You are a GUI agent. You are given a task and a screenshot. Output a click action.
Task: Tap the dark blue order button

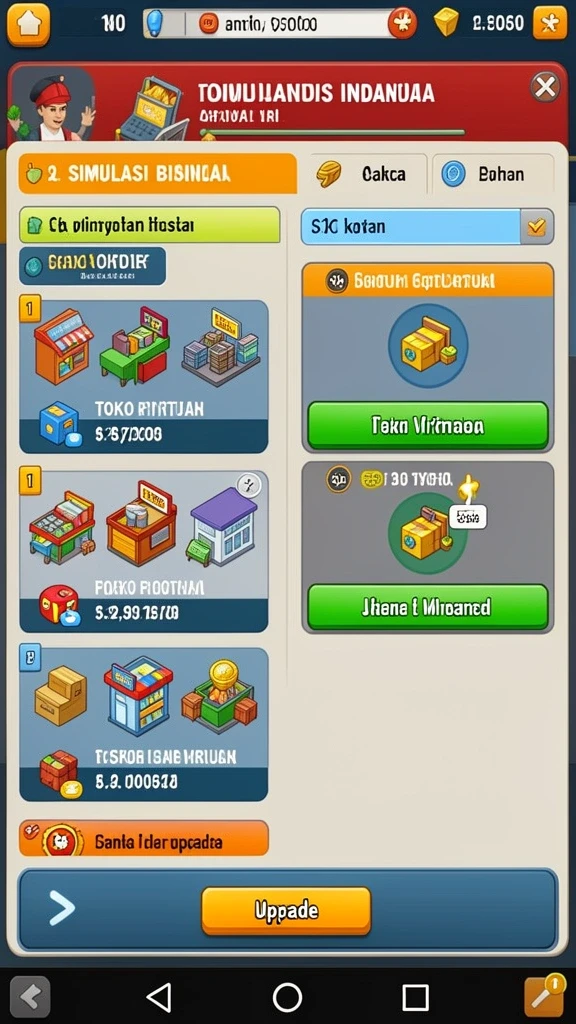click(92, 266)
